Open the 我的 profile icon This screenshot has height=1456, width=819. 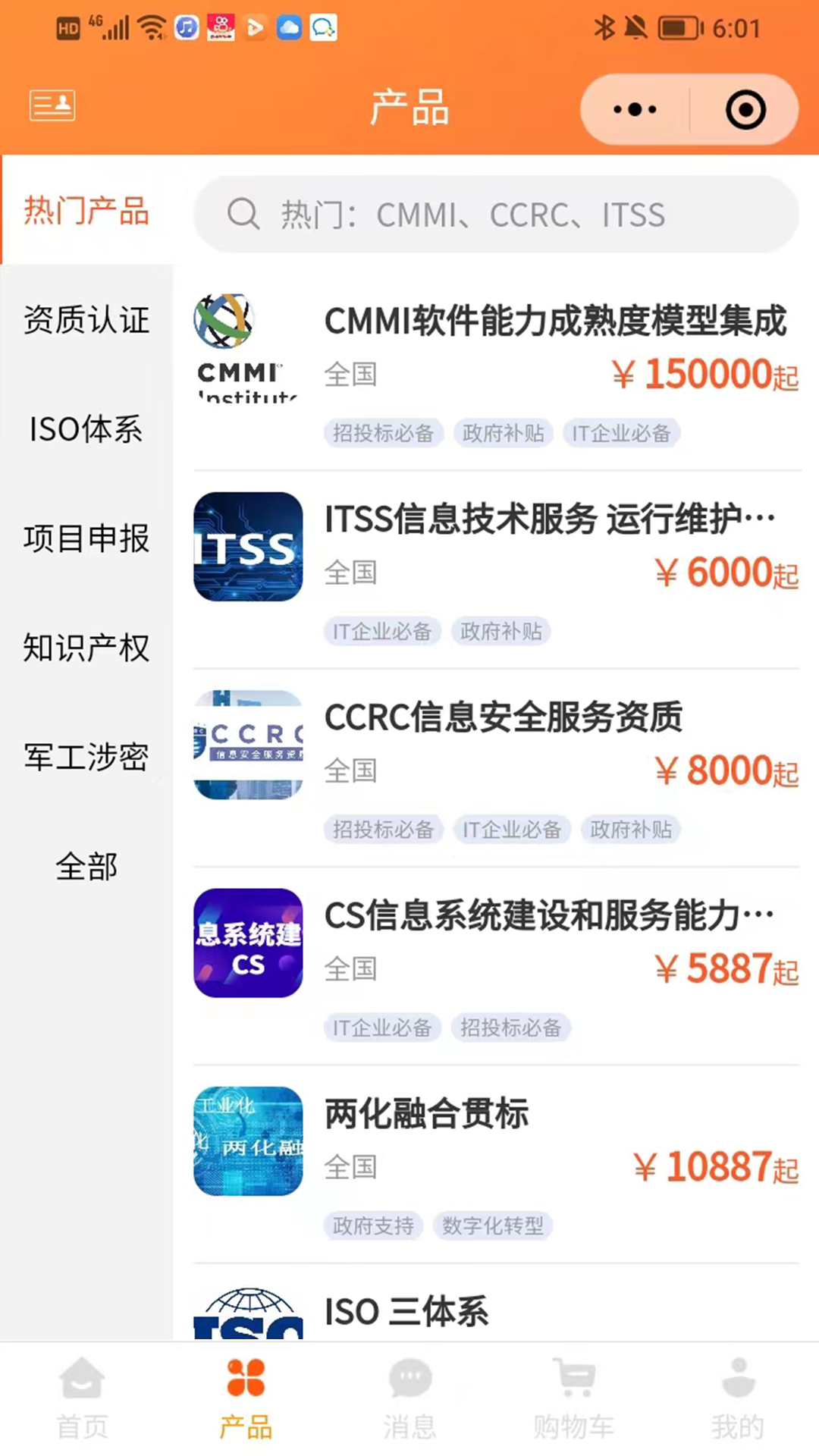click(737, 1399)
